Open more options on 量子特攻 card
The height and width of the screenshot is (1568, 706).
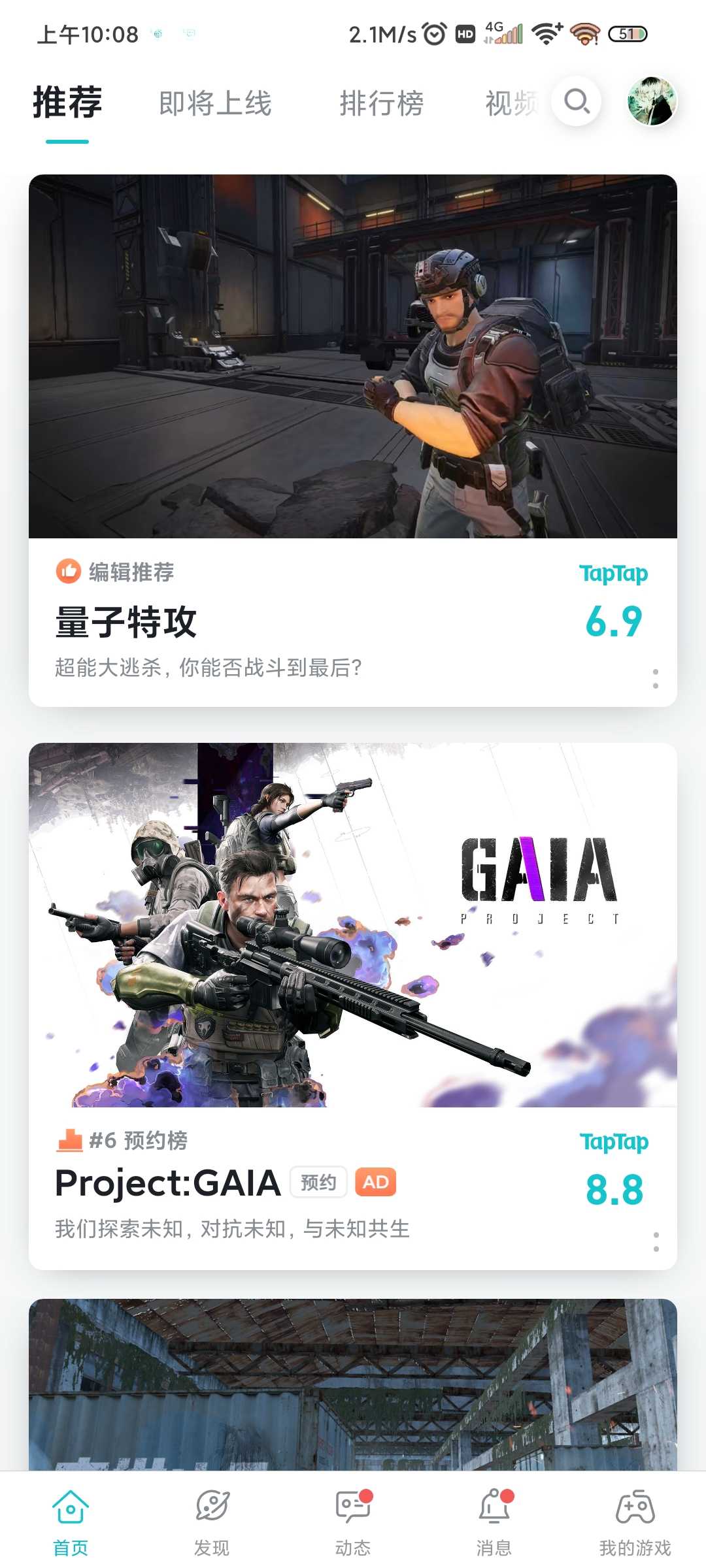[x=655, y=678]
